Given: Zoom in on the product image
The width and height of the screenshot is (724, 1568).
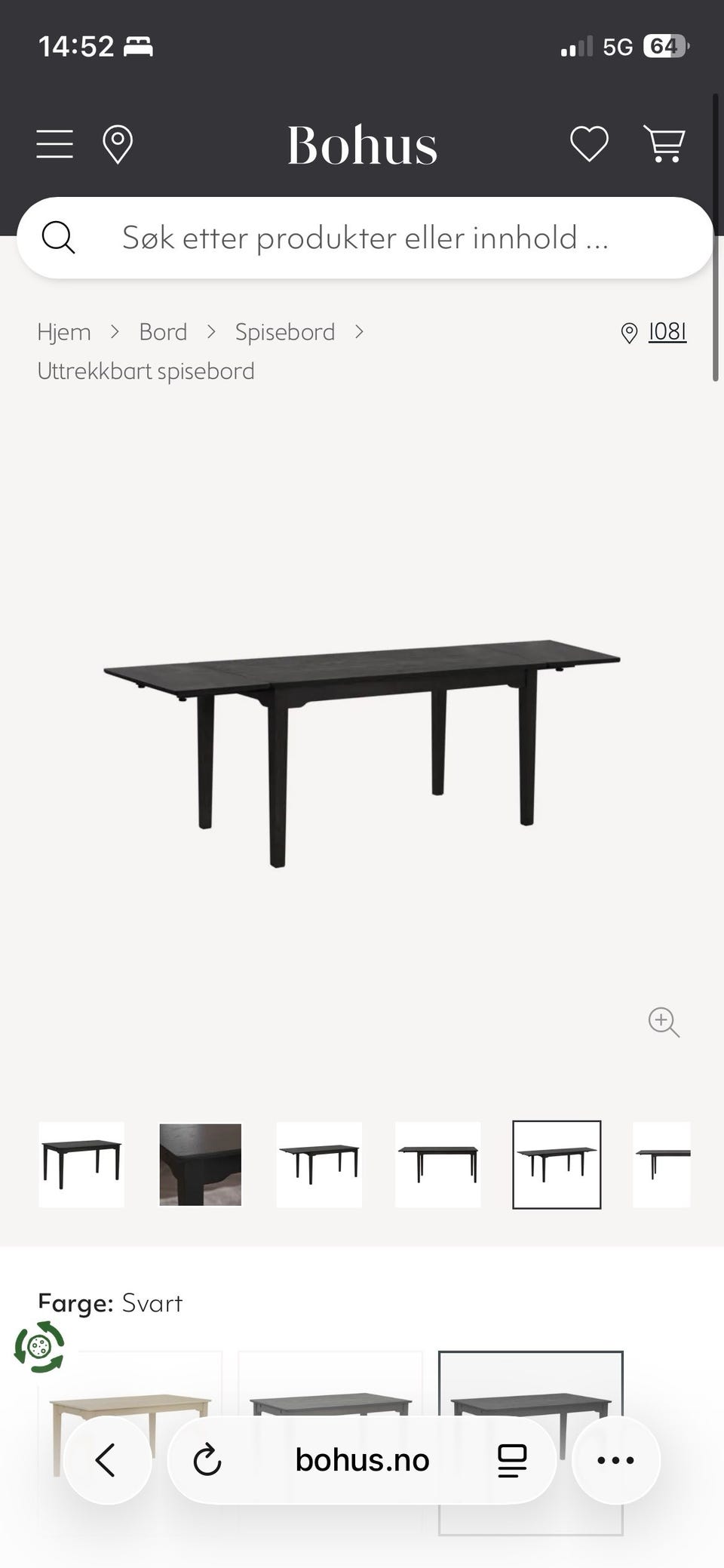Looking at the screenshot, I should [664, 1022].
